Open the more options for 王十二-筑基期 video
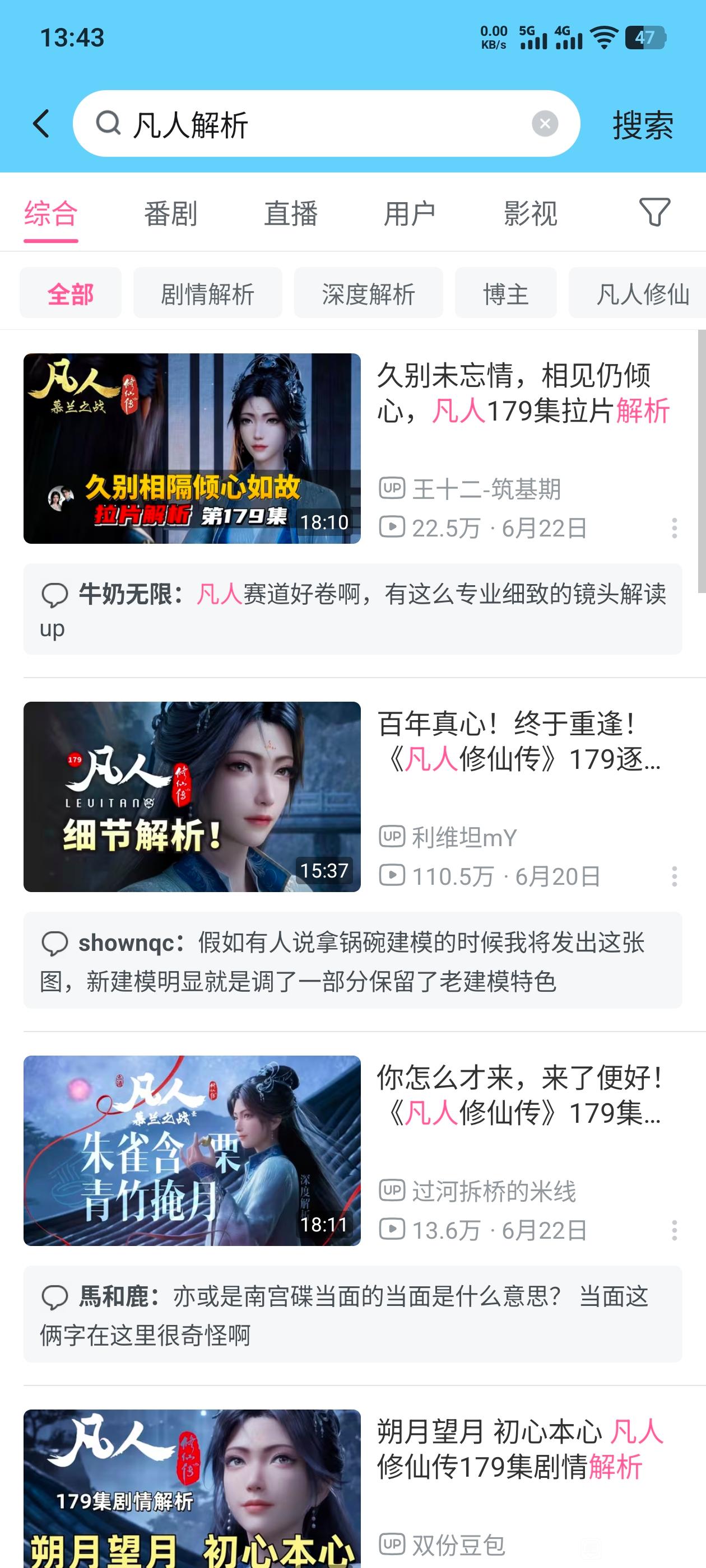706x1568 pixels. [674, 528]
